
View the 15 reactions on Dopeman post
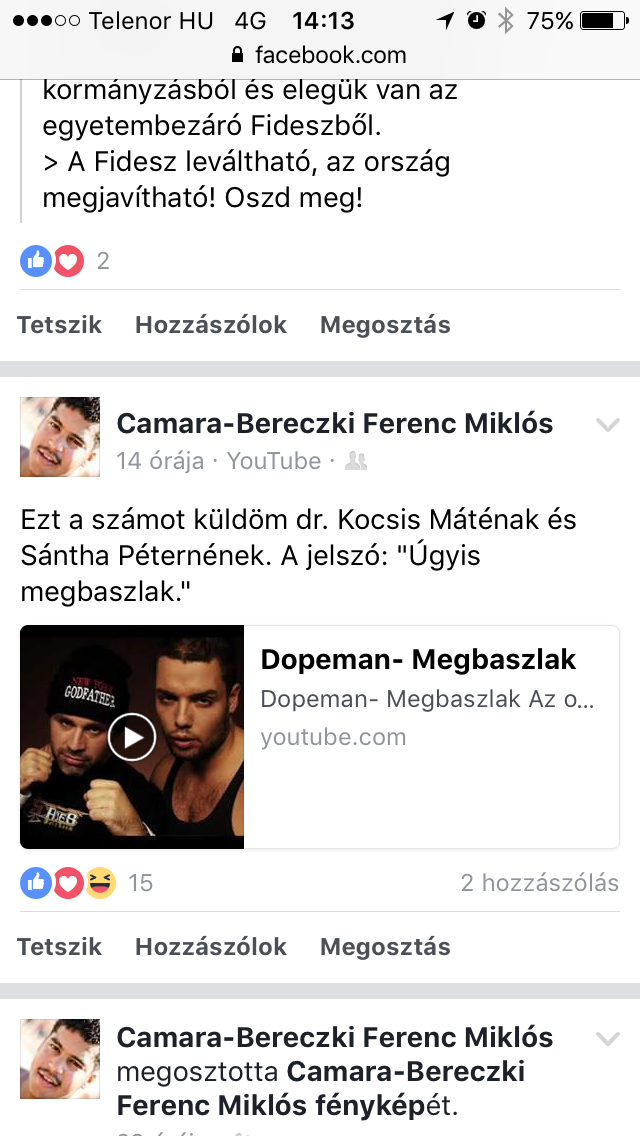(86, 882)
